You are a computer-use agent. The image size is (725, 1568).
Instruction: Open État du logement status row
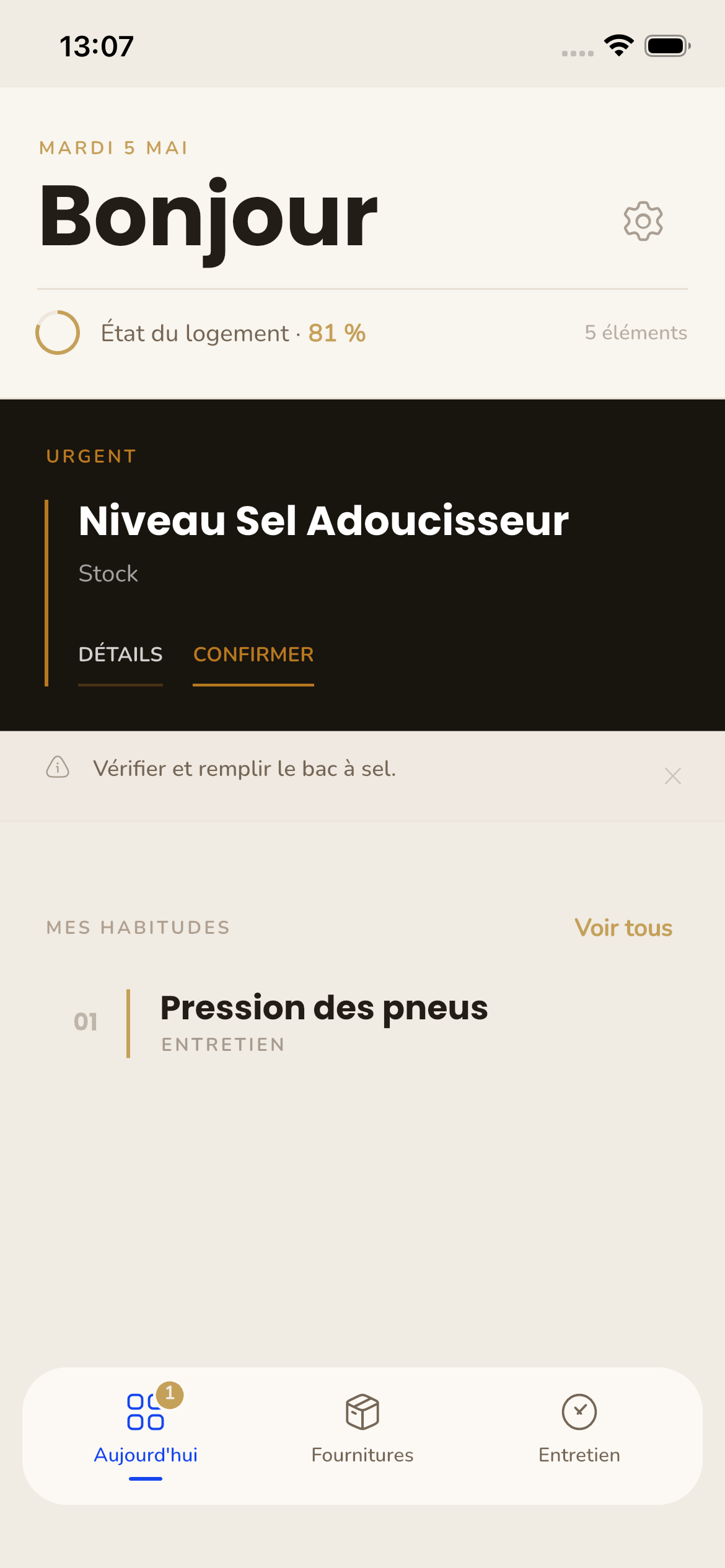[362, 333]
